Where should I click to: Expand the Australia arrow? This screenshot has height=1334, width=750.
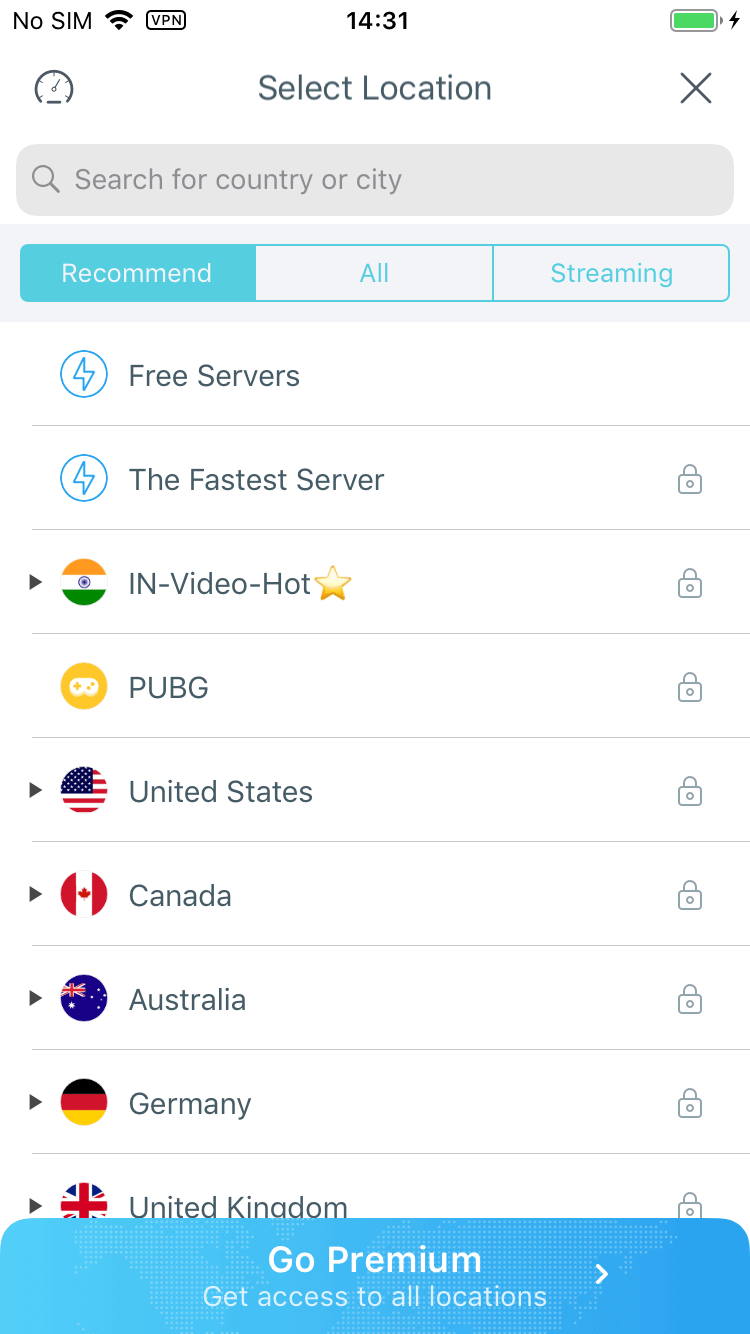click(x=36, y=999)
